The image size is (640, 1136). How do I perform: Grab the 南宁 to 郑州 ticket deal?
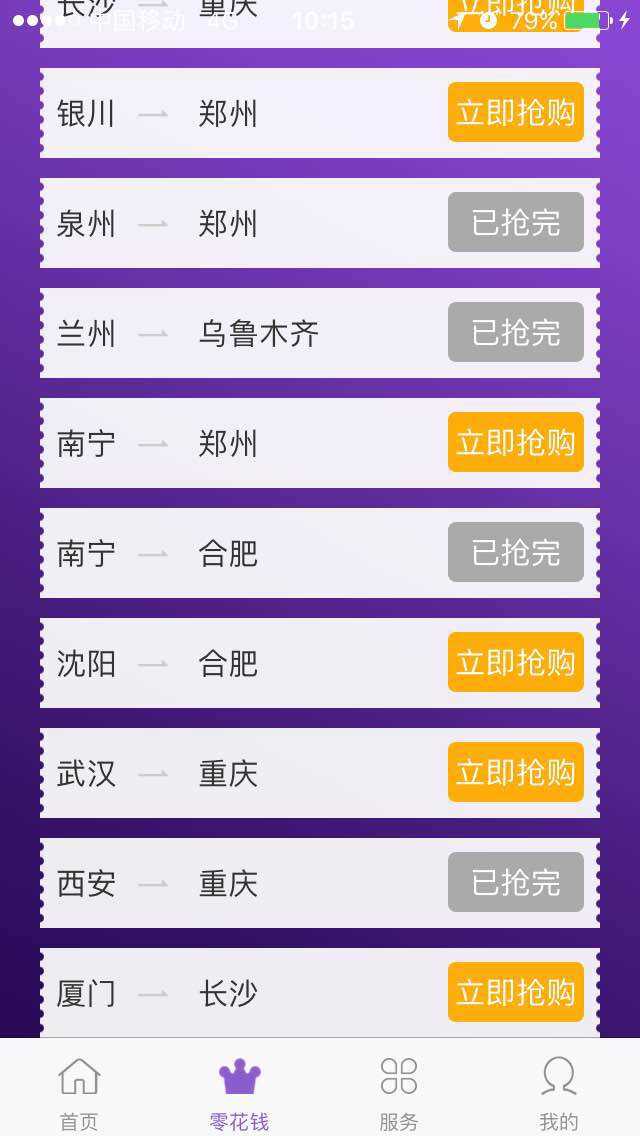[x=515, y=442]
